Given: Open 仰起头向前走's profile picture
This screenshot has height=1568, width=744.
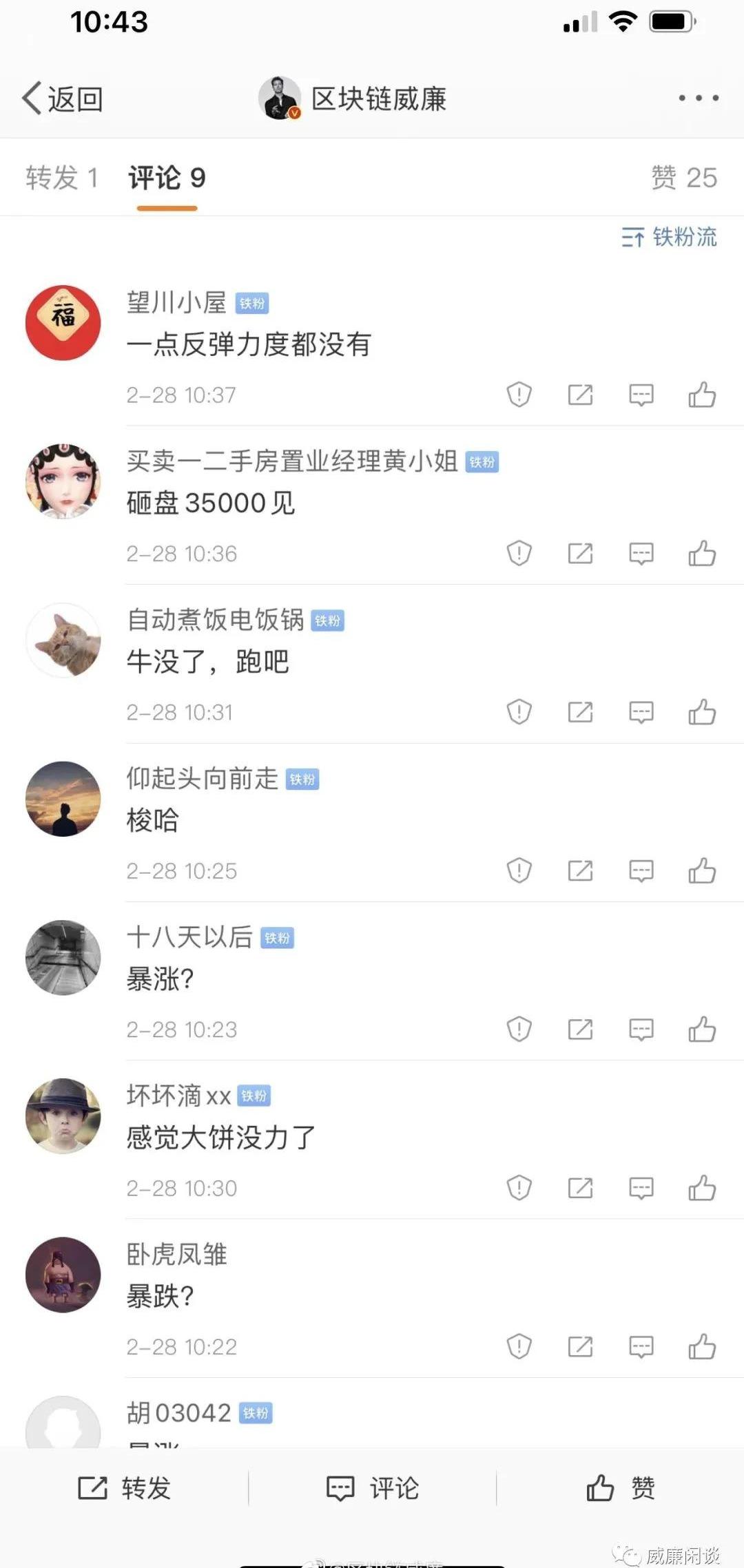Looking at the screenshot, I should click(63, 799).
